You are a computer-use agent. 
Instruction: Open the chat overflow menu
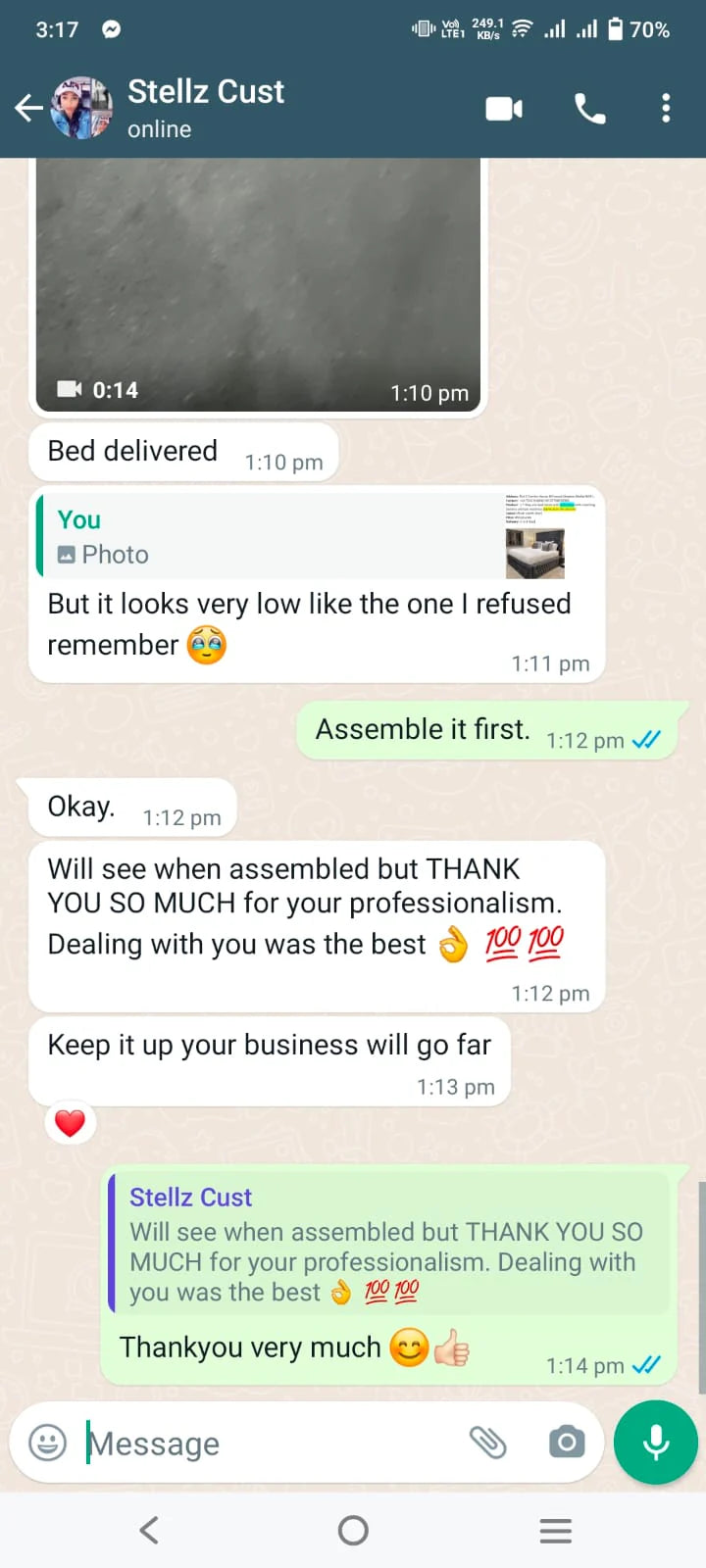coord(666,108)
